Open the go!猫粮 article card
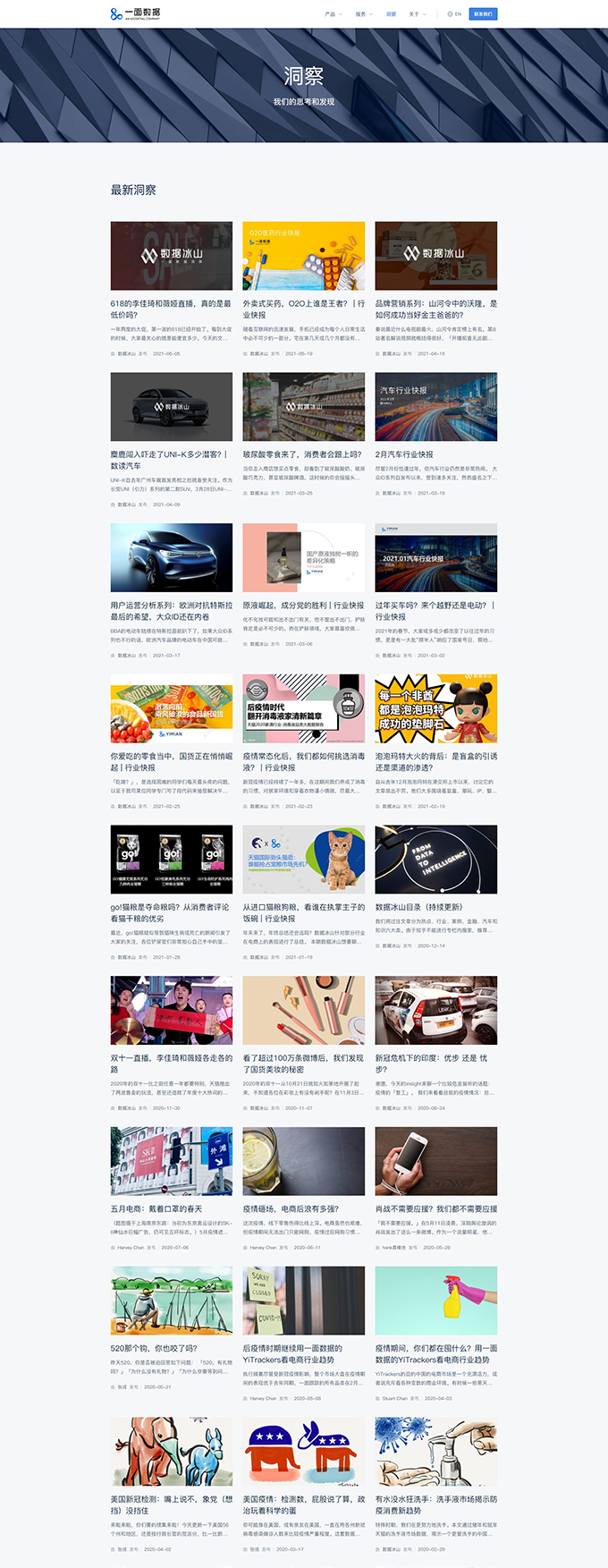 click(x=170, y=912)
